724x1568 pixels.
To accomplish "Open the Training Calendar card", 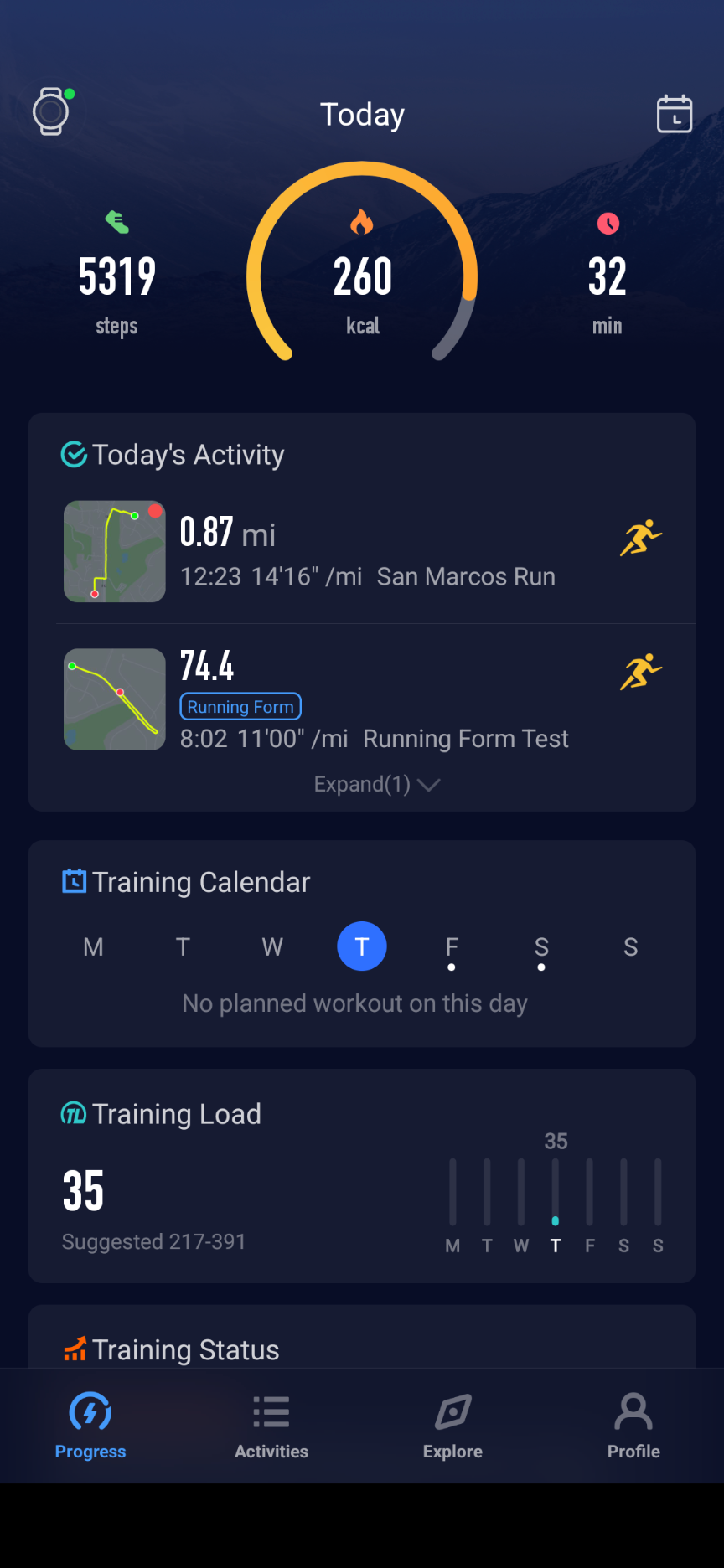I will [x=201, y=882].
